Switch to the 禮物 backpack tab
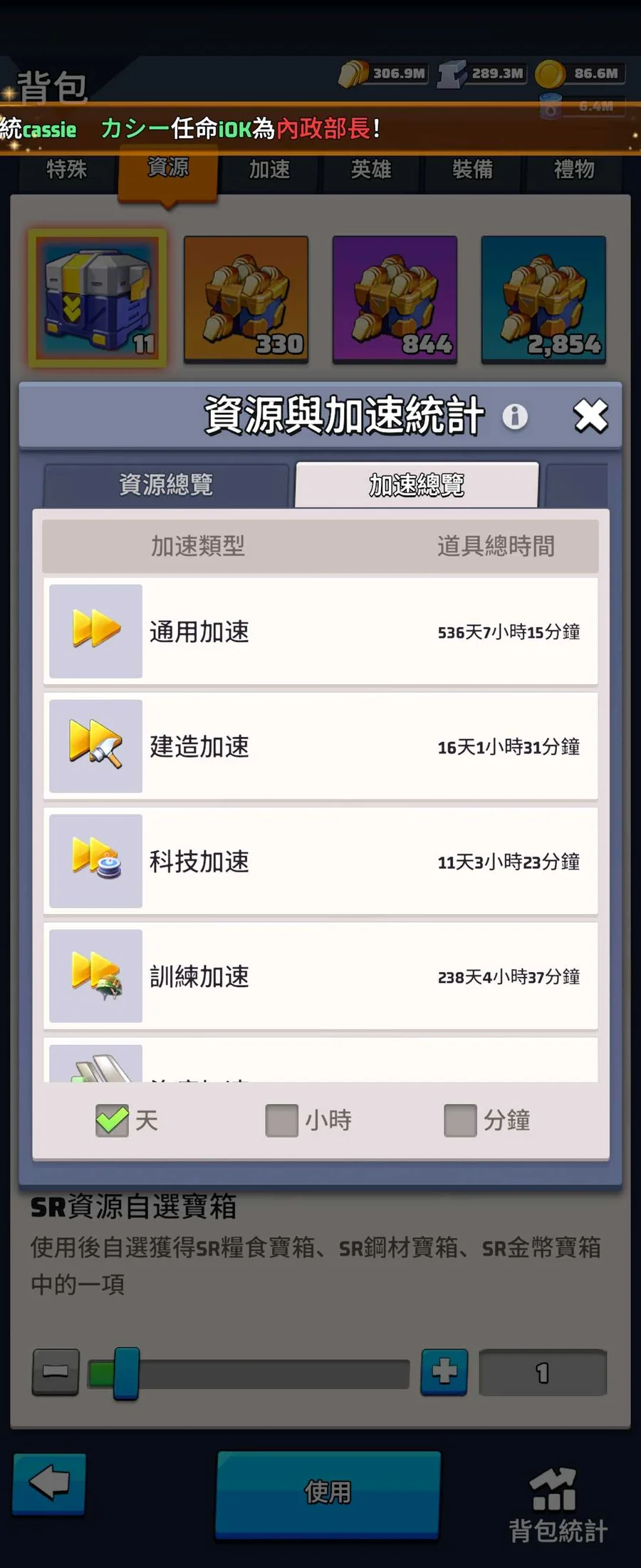The height and width of the screenshot is (1568, 641). 574,170
